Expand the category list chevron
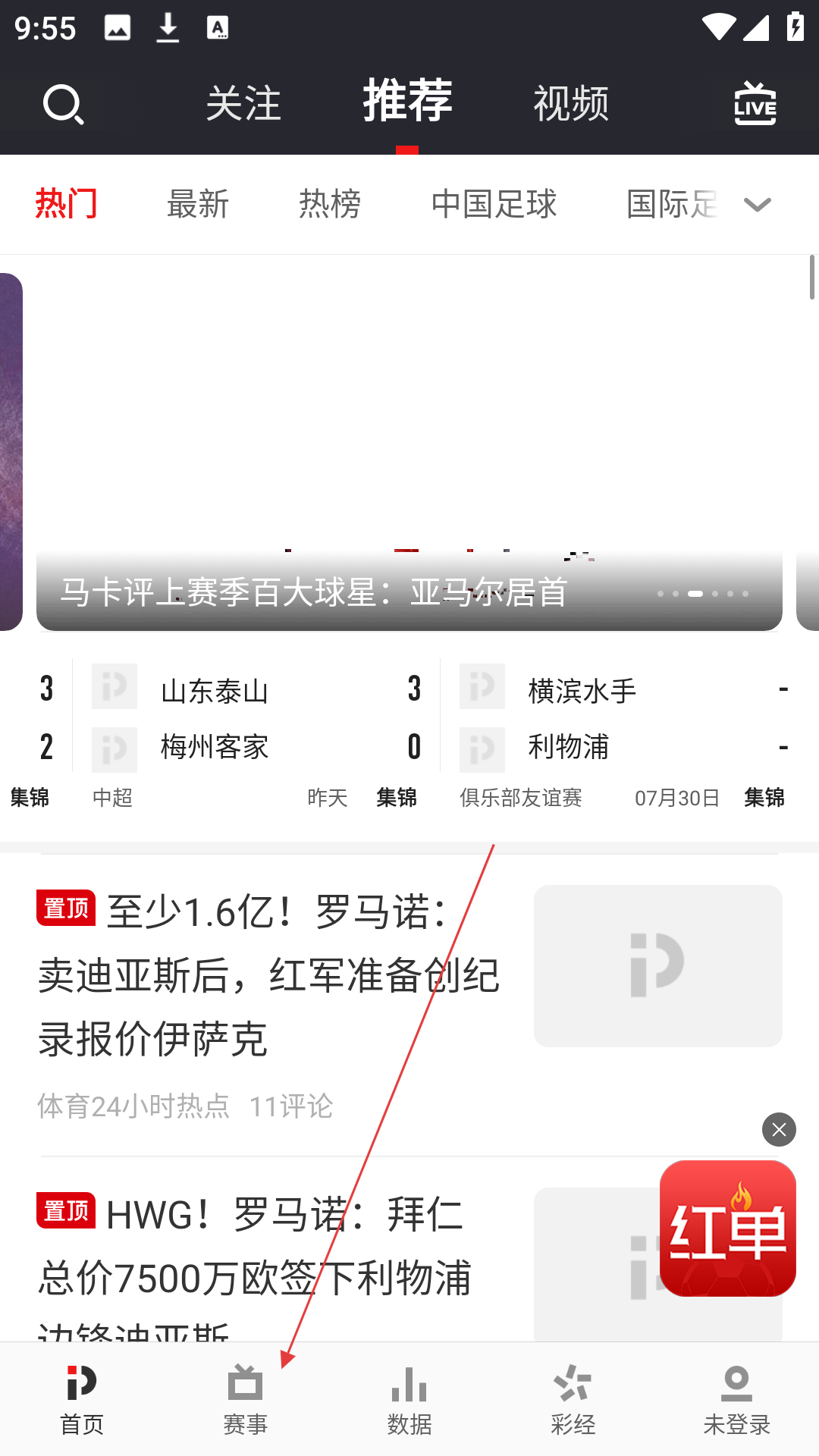This screenshot has height=1456, width=819. click(758, 204)
